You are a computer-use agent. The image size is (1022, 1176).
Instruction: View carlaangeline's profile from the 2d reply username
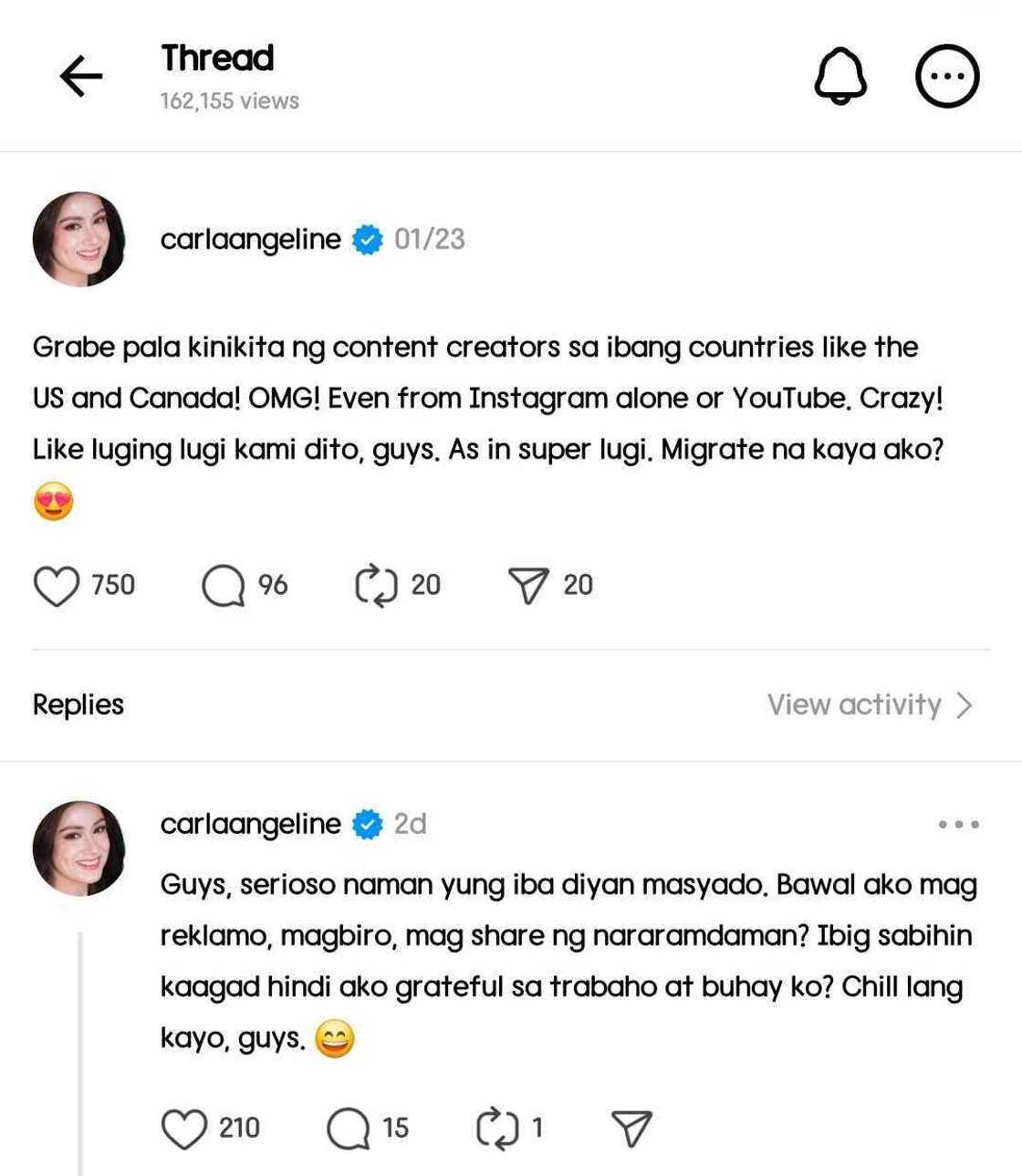[250, 824]
